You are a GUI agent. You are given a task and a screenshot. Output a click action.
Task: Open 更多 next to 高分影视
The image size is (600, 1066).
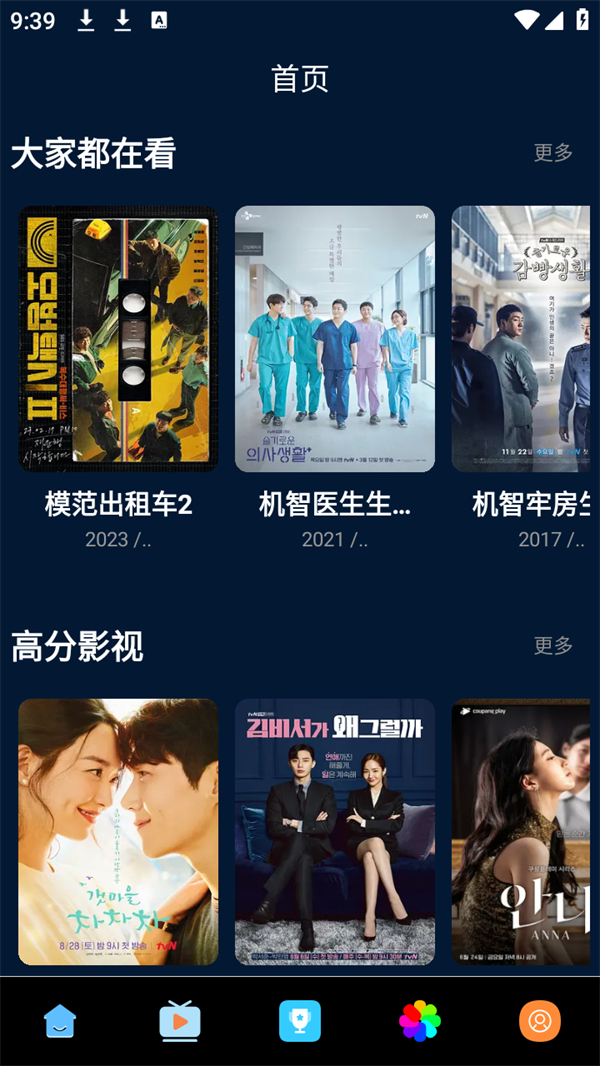click(553, 646)
